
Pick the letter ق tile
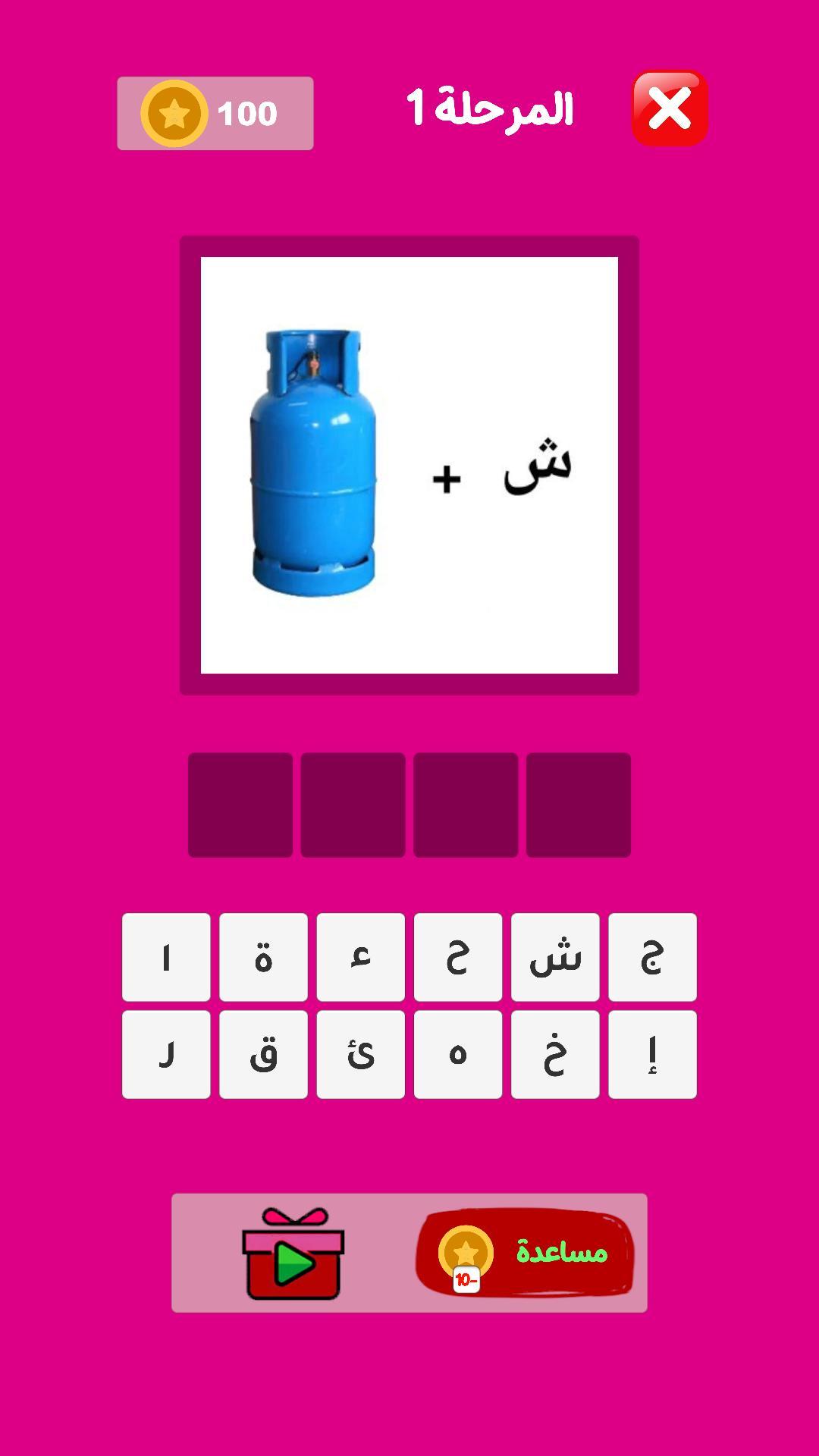coord(263,1054)
